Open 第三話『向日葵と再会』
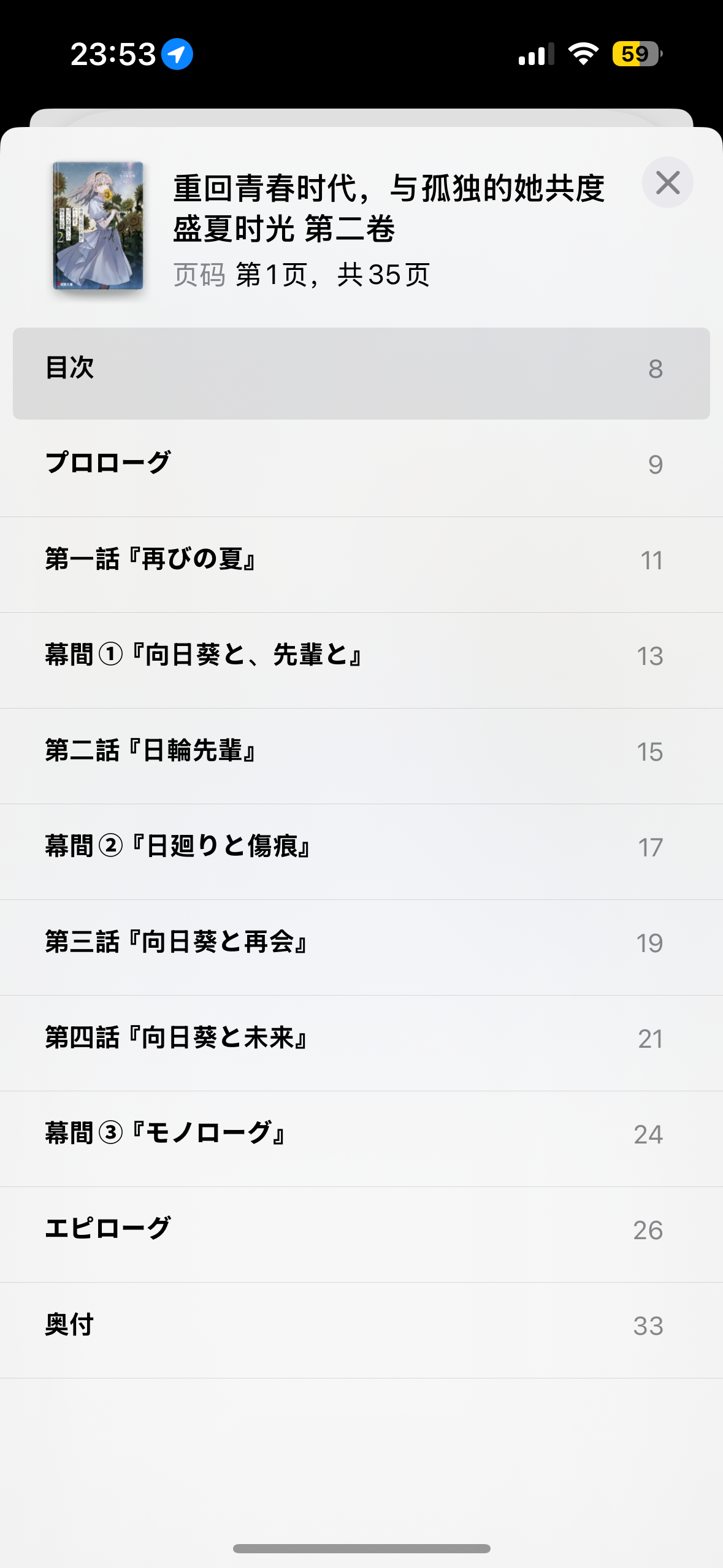Screen dimensions: 723x1568 point(361,943)
